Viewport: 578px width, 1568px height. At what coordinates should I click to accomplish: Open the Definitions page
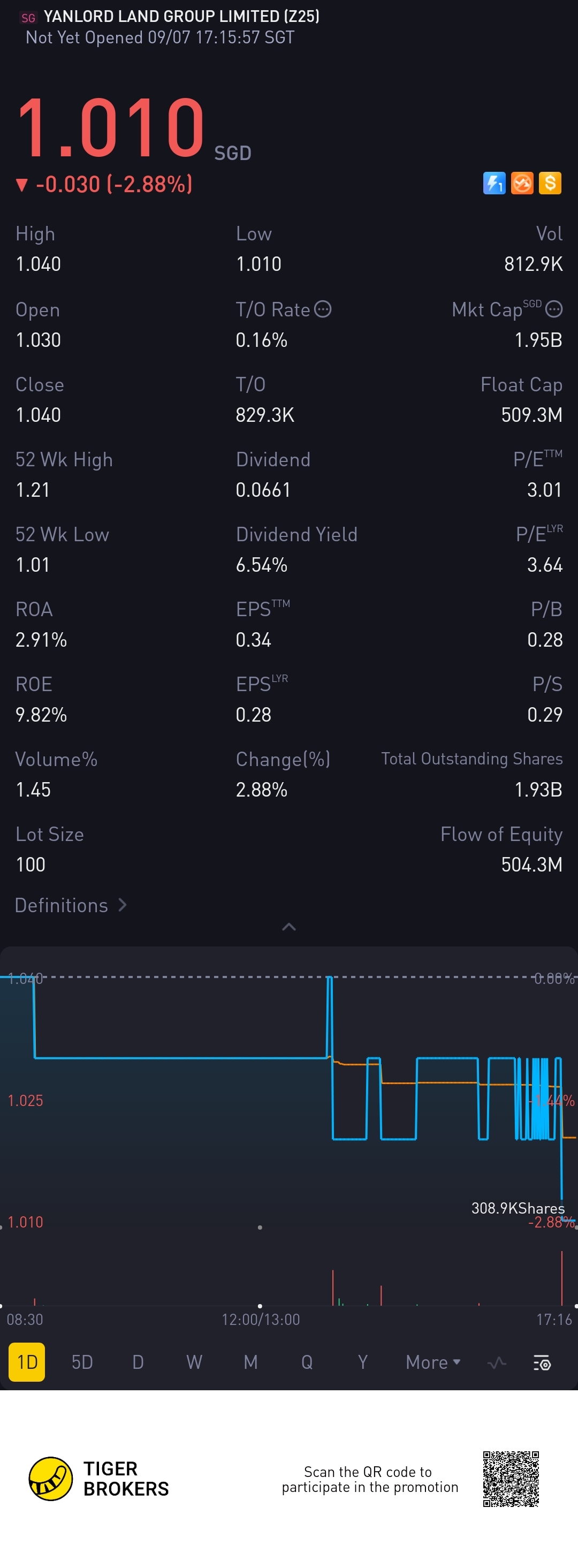click(x=71, y=905)
